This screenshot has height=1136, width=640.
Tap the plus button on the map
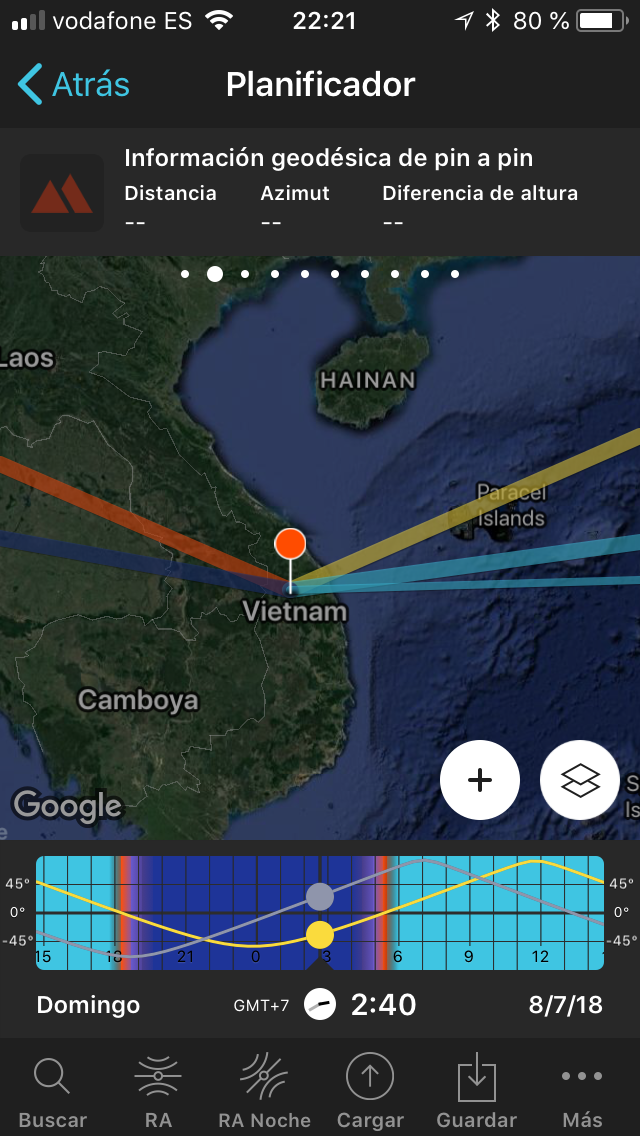tap(480, 781)
